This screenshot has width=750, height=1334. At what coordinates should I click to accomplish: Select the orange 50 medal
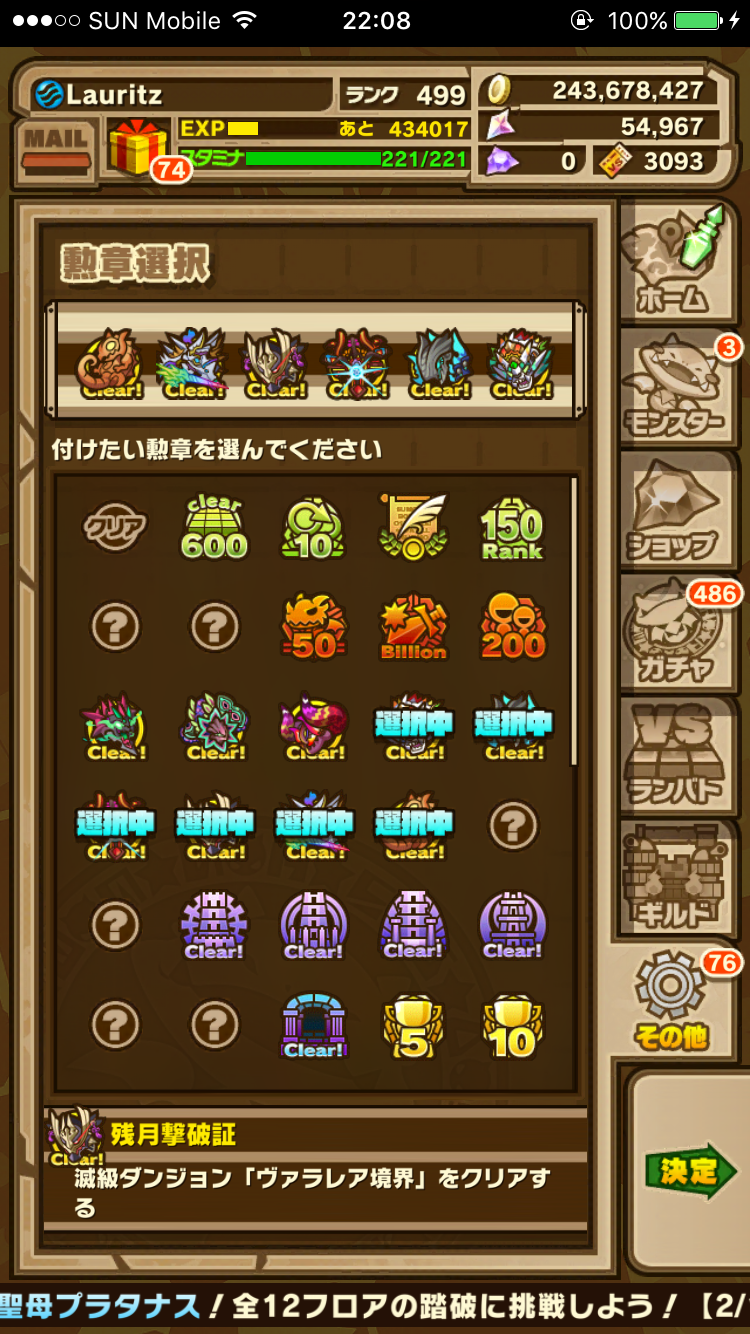[314, 628]
